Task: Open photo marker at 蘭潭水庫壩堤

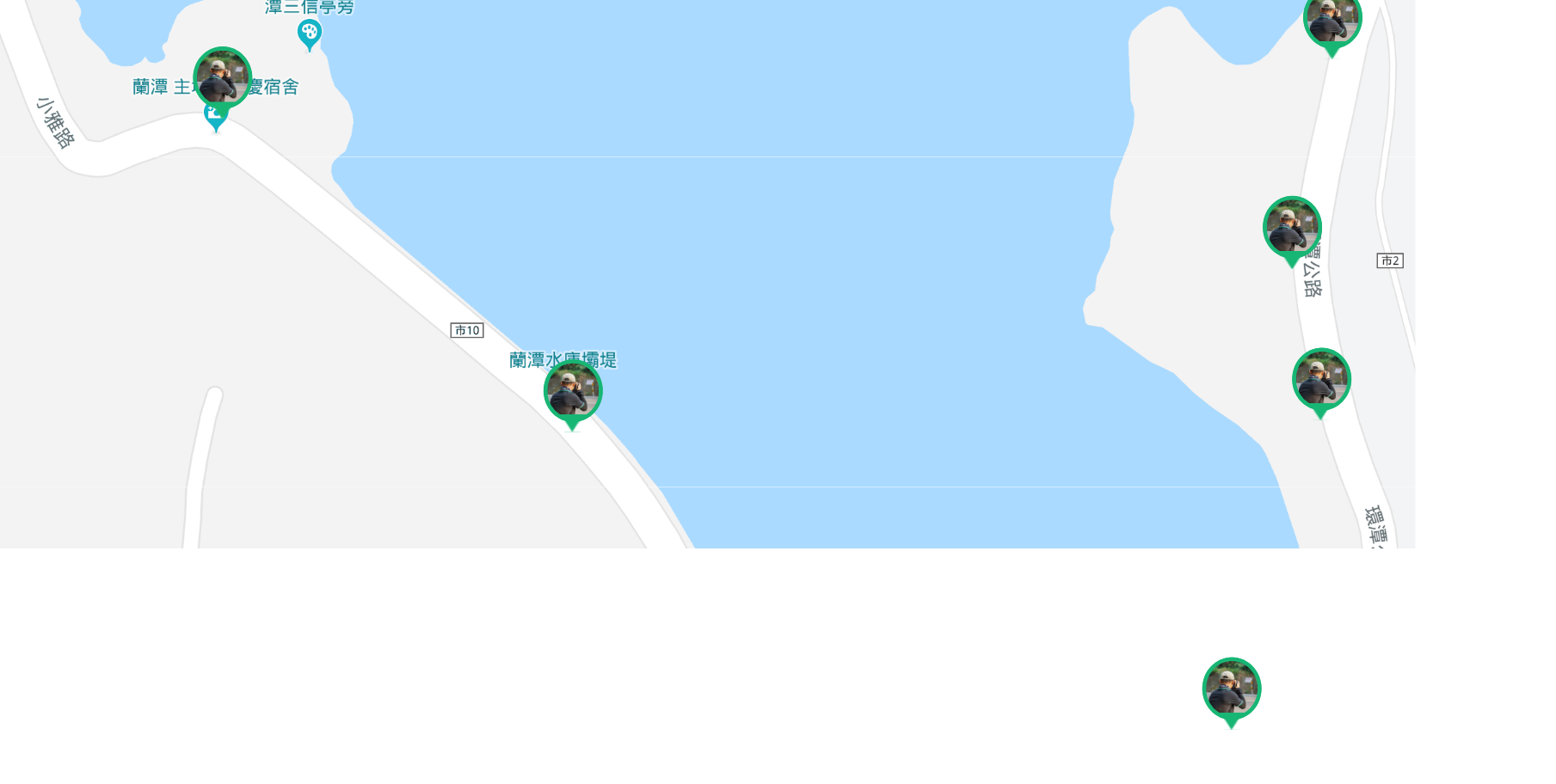Action: pos(573,391)
